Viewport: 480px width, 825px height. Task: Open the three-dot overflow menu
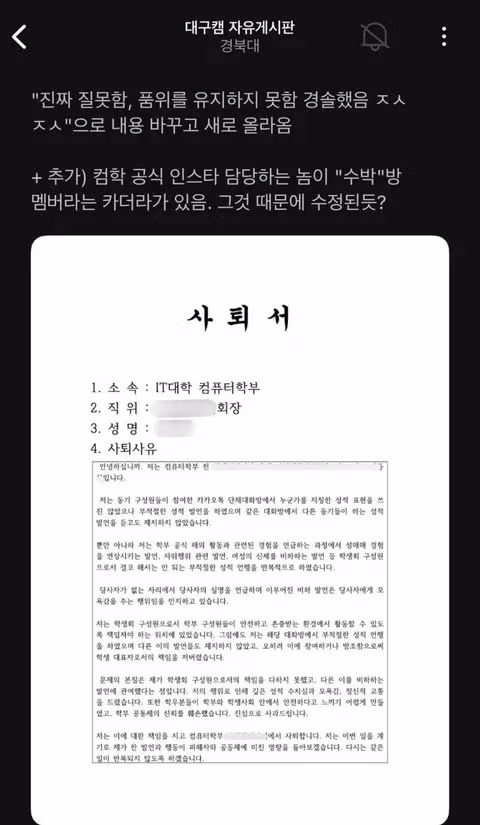coord(444,36)
